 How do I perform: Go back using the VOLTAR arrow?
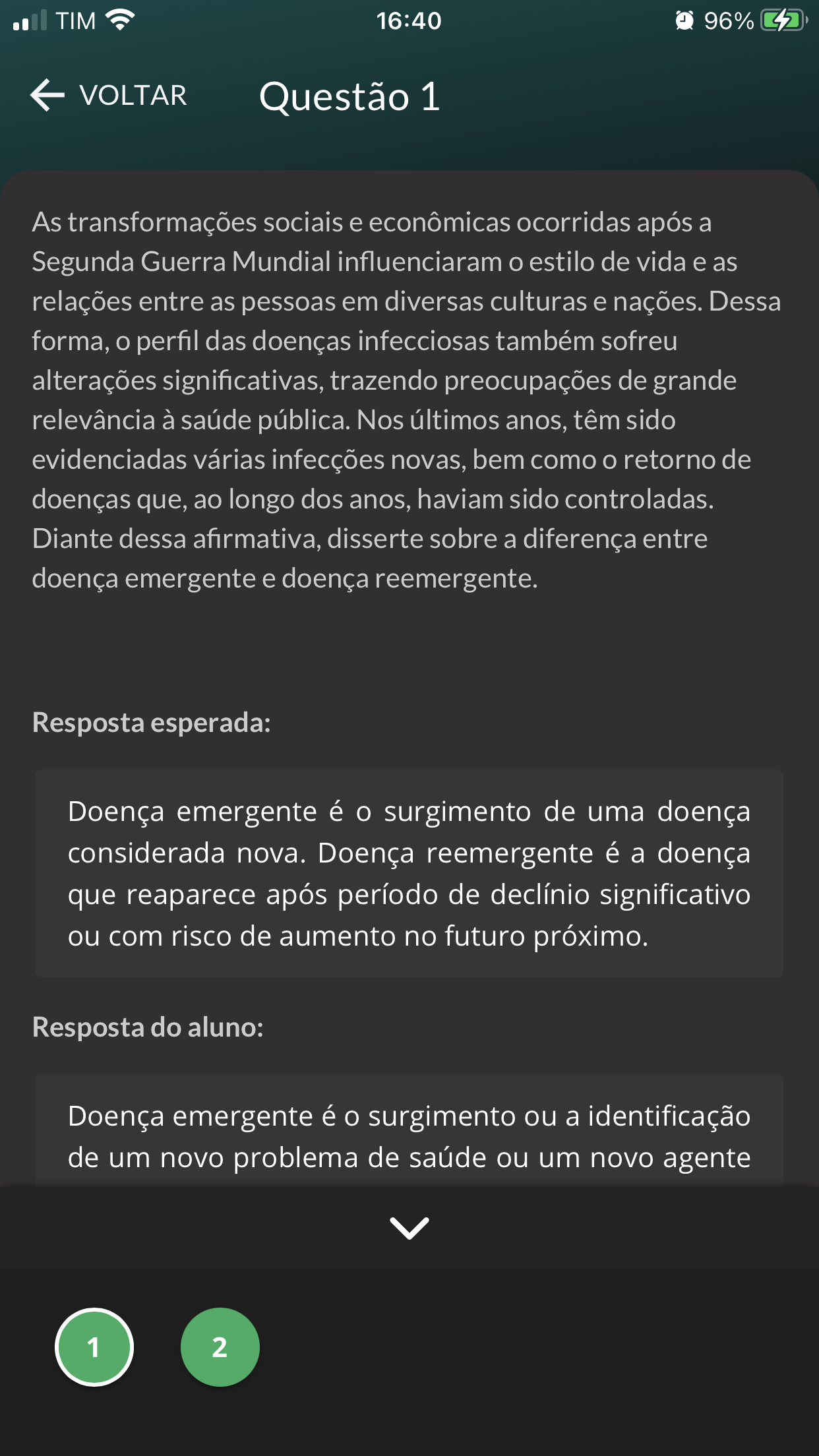[47, 95]
